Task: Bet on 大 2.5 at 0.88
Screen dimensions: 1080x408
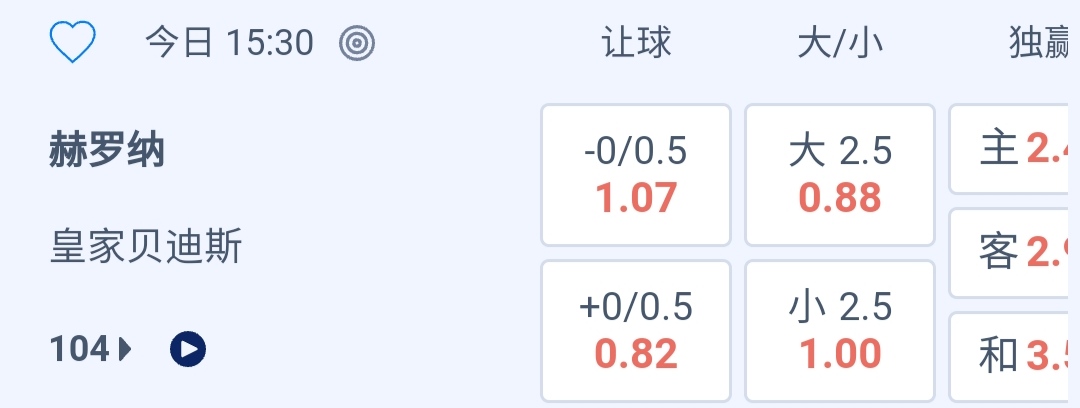Action: [x=839, y=175]
